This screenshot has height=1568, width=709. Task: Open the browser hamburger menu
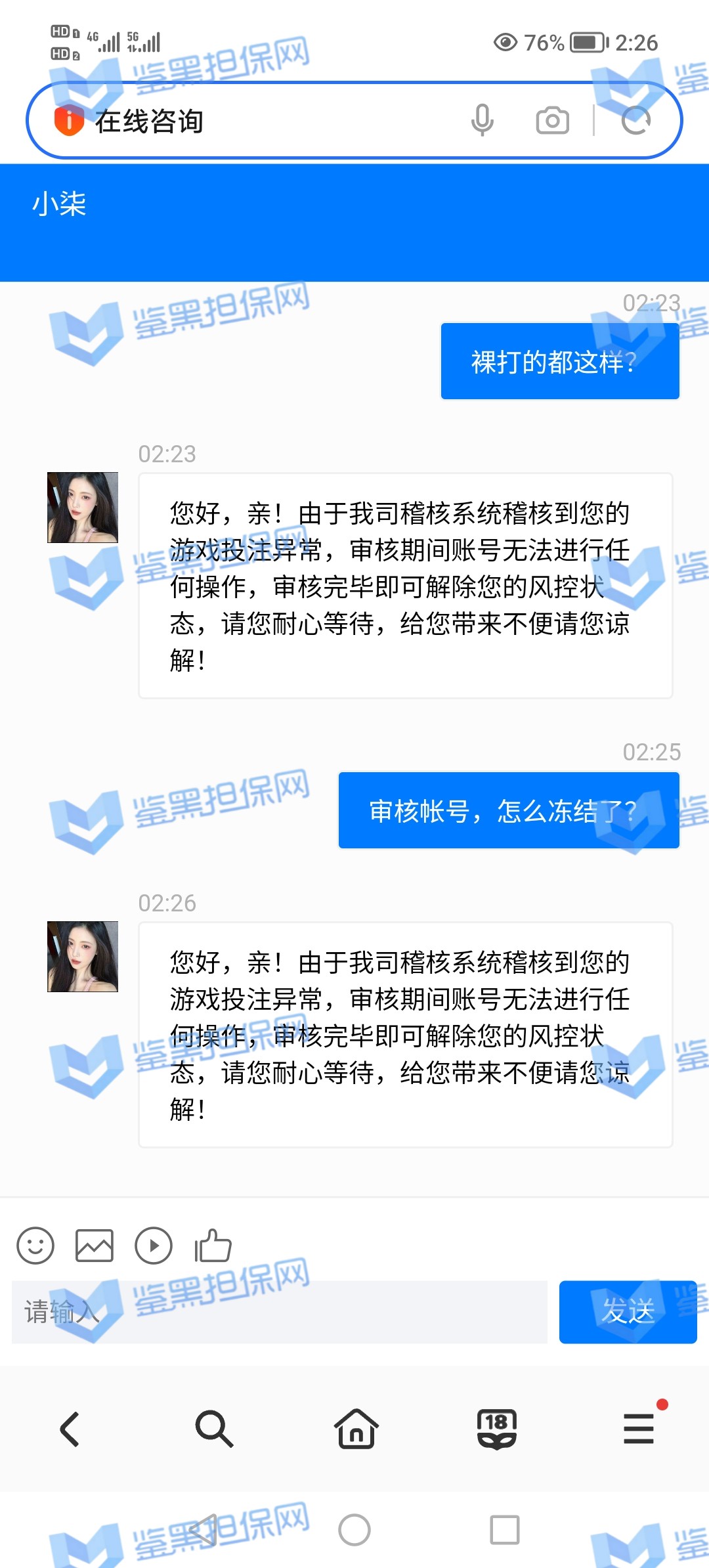click(x=638, y=1429)
